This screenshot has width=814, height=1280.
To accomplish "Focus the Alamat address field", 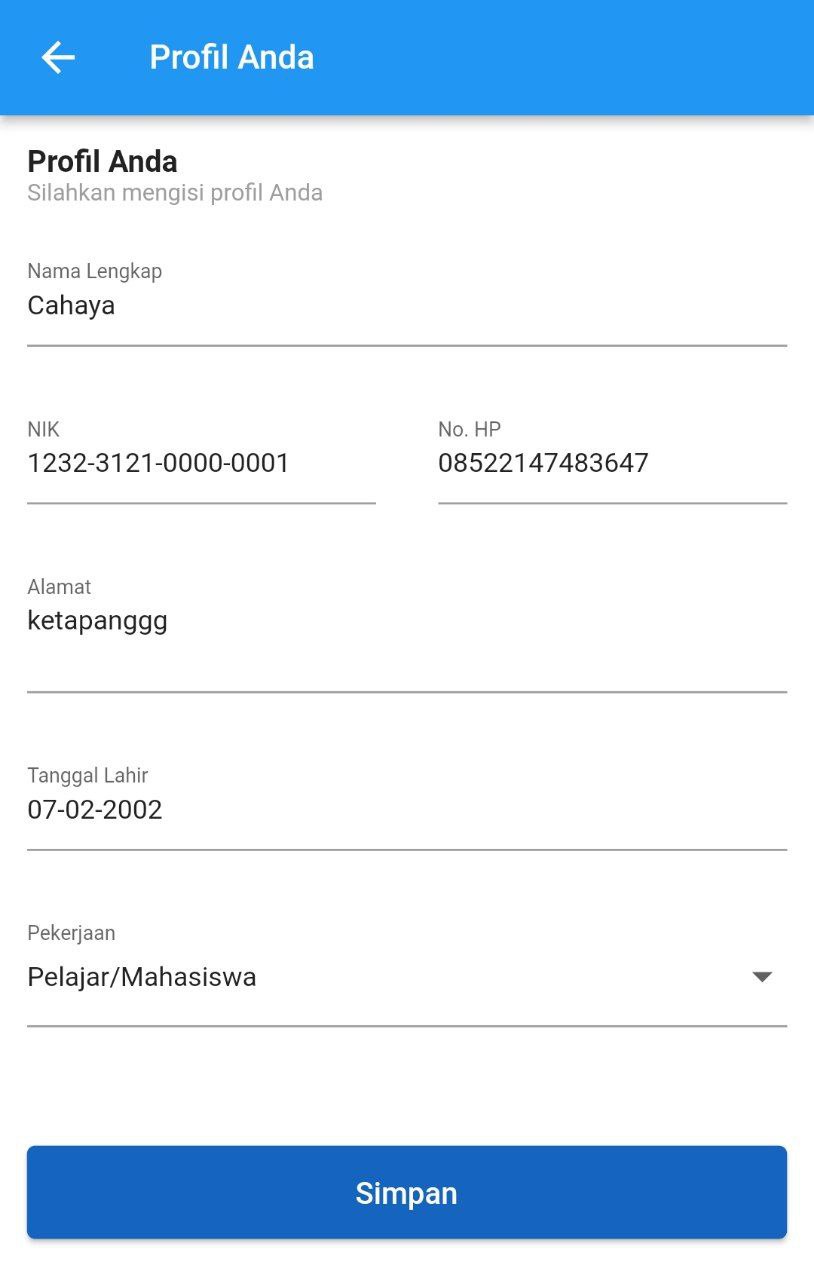I will (x=406, y=635).
